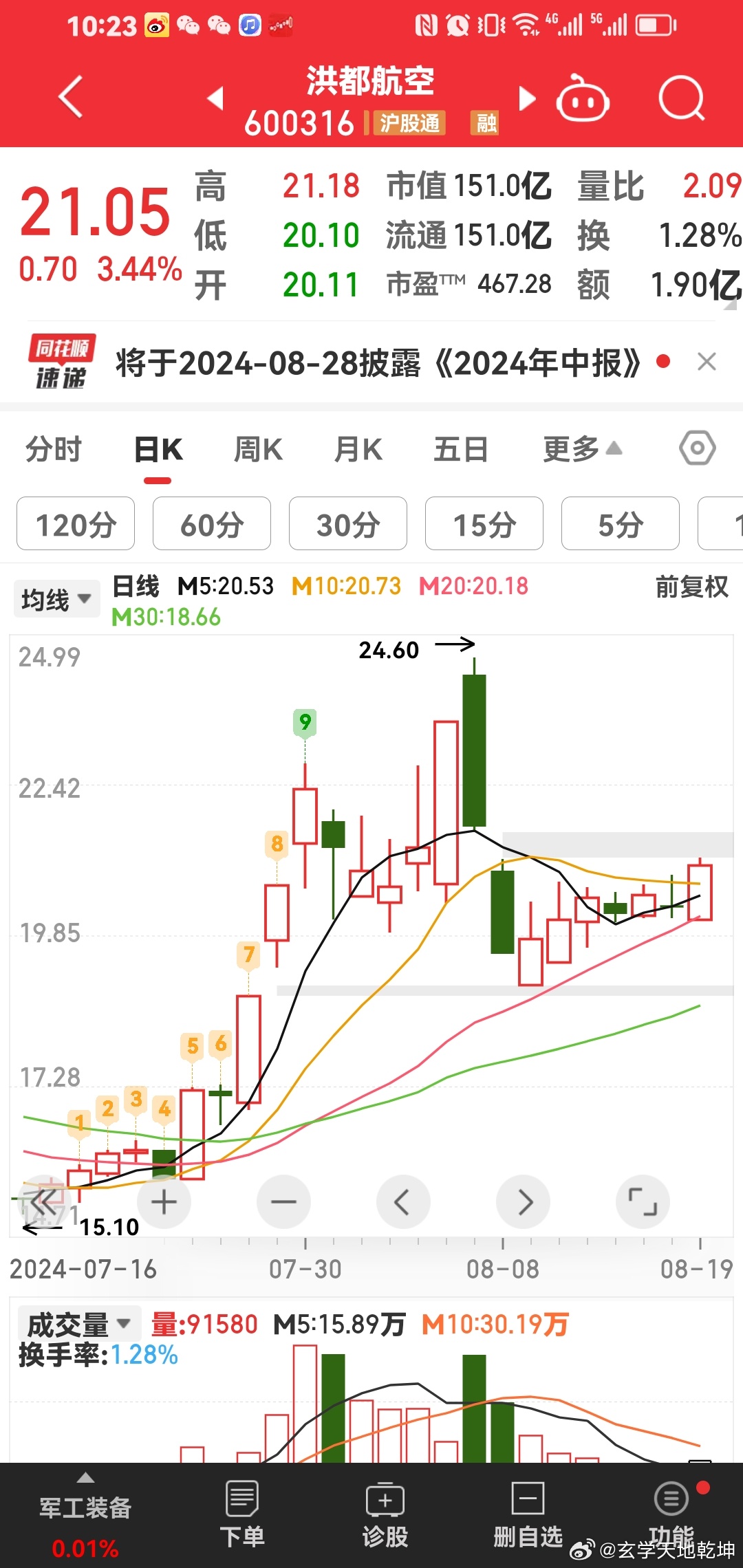Open the robot assistant icon

click(583, 100)
